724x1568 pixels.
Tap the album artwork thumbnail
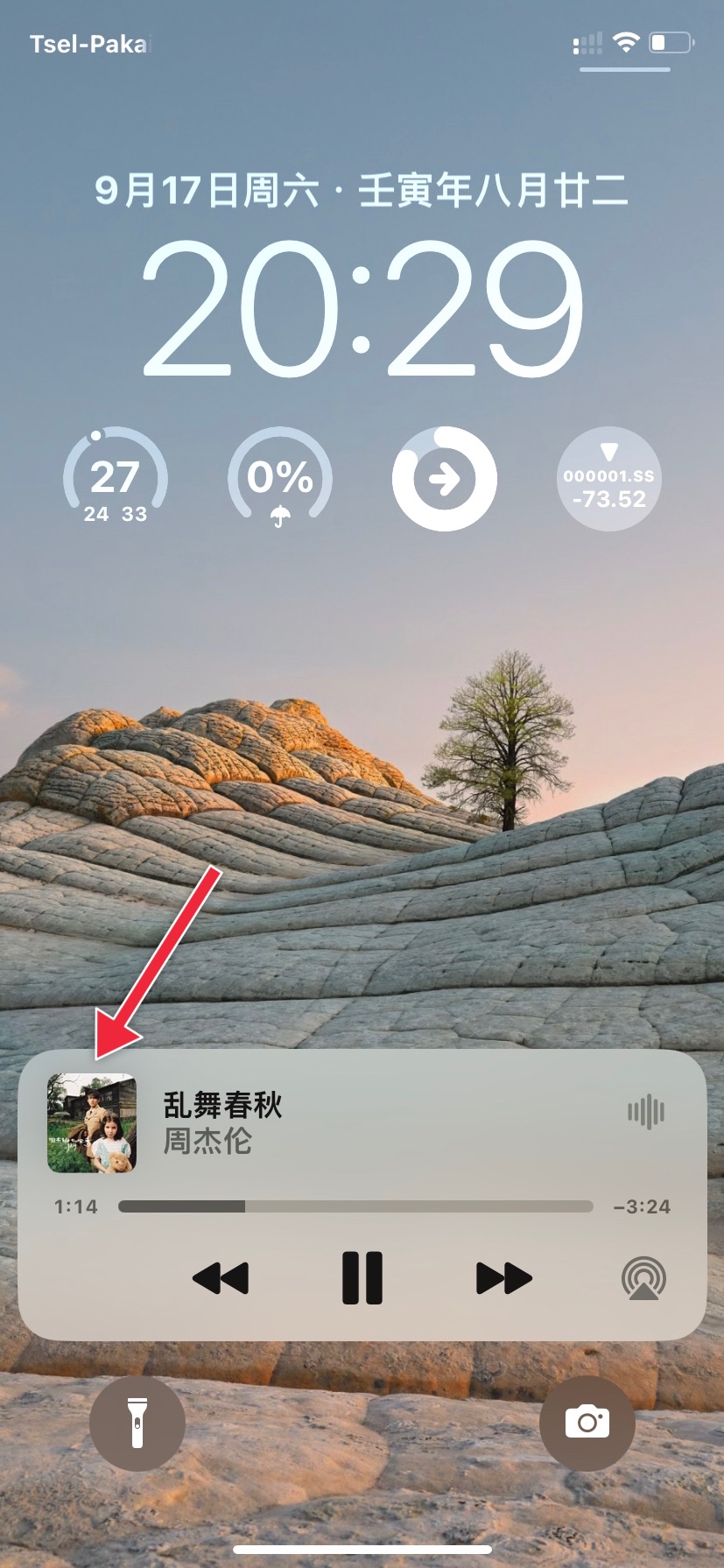point(92,1123)
